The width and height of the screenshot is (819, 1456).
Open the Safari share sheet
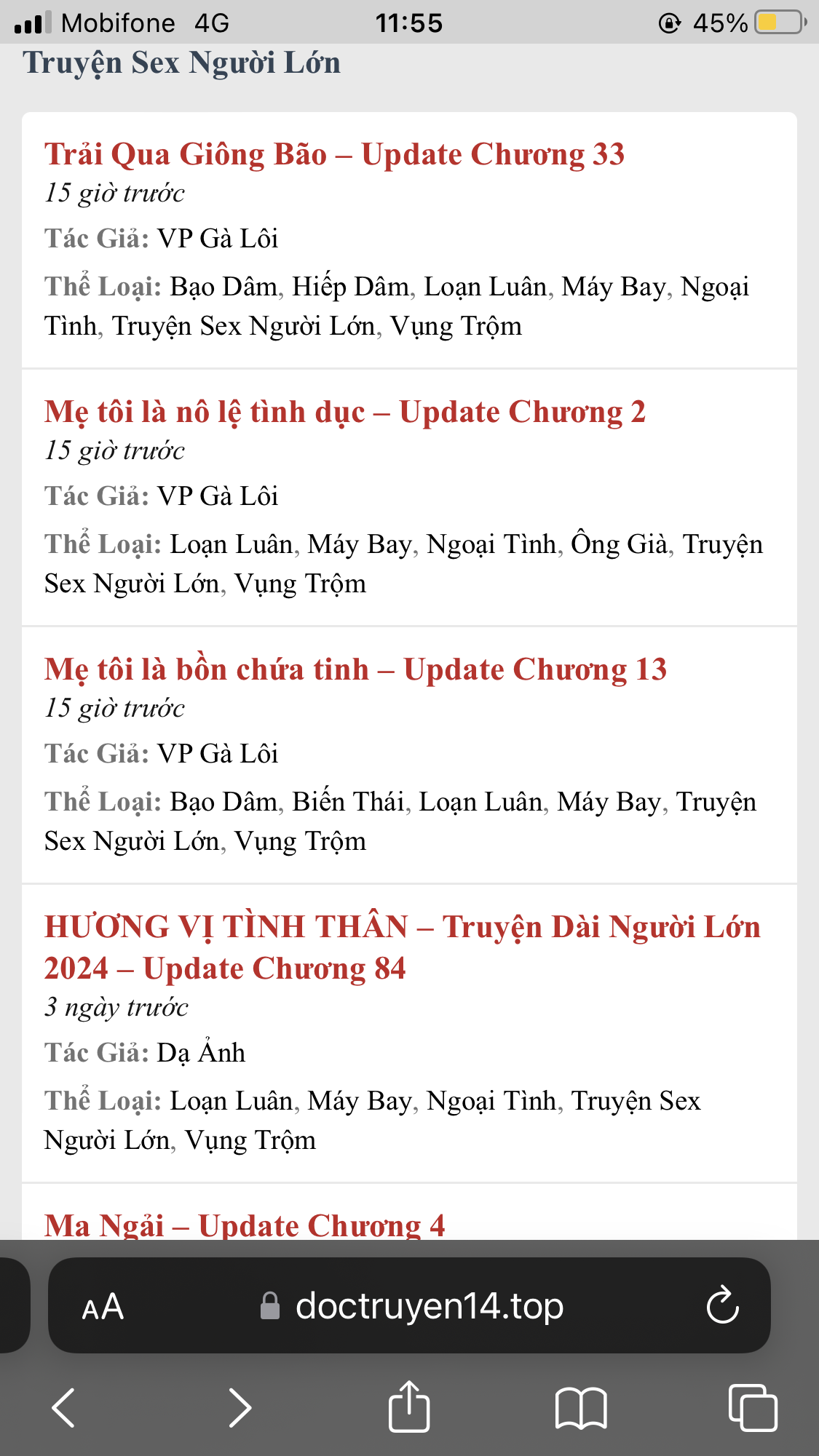click(409, 1407)
